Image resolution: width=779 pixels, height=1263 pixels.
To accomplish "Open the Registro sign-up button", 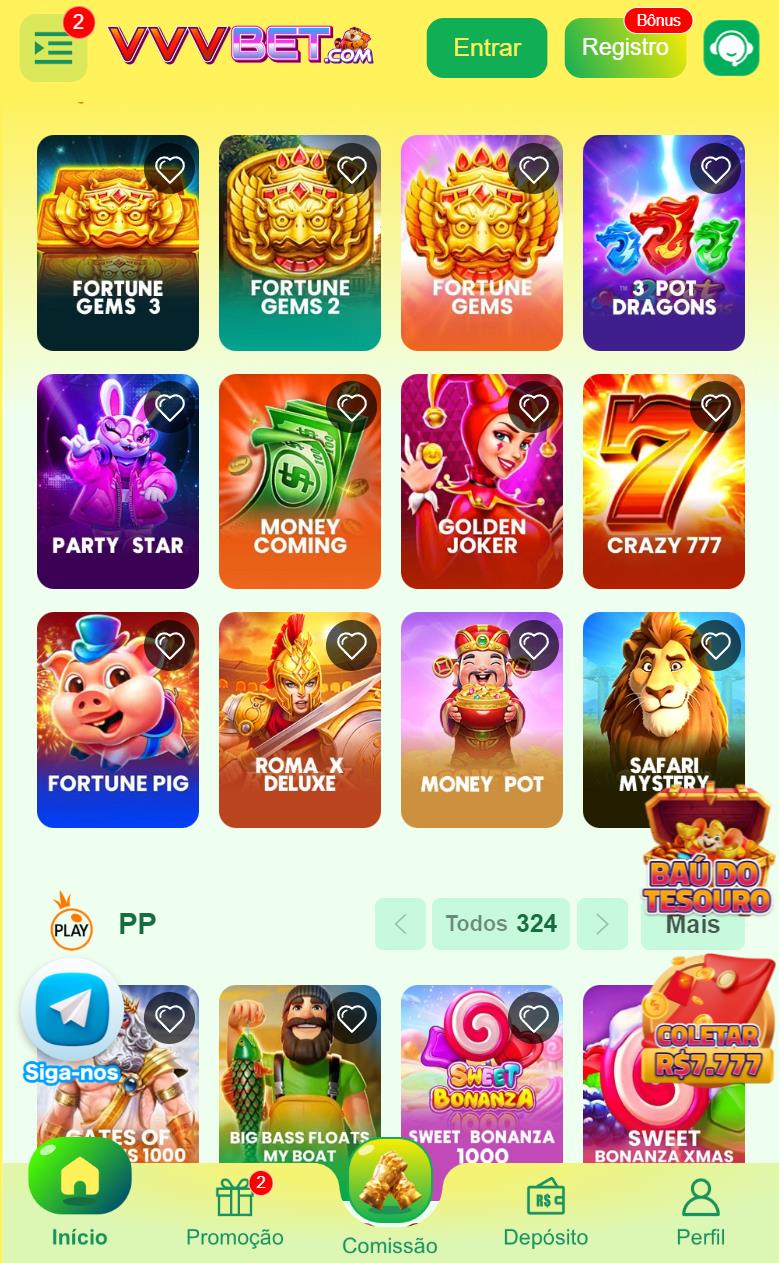I will 625,48.
